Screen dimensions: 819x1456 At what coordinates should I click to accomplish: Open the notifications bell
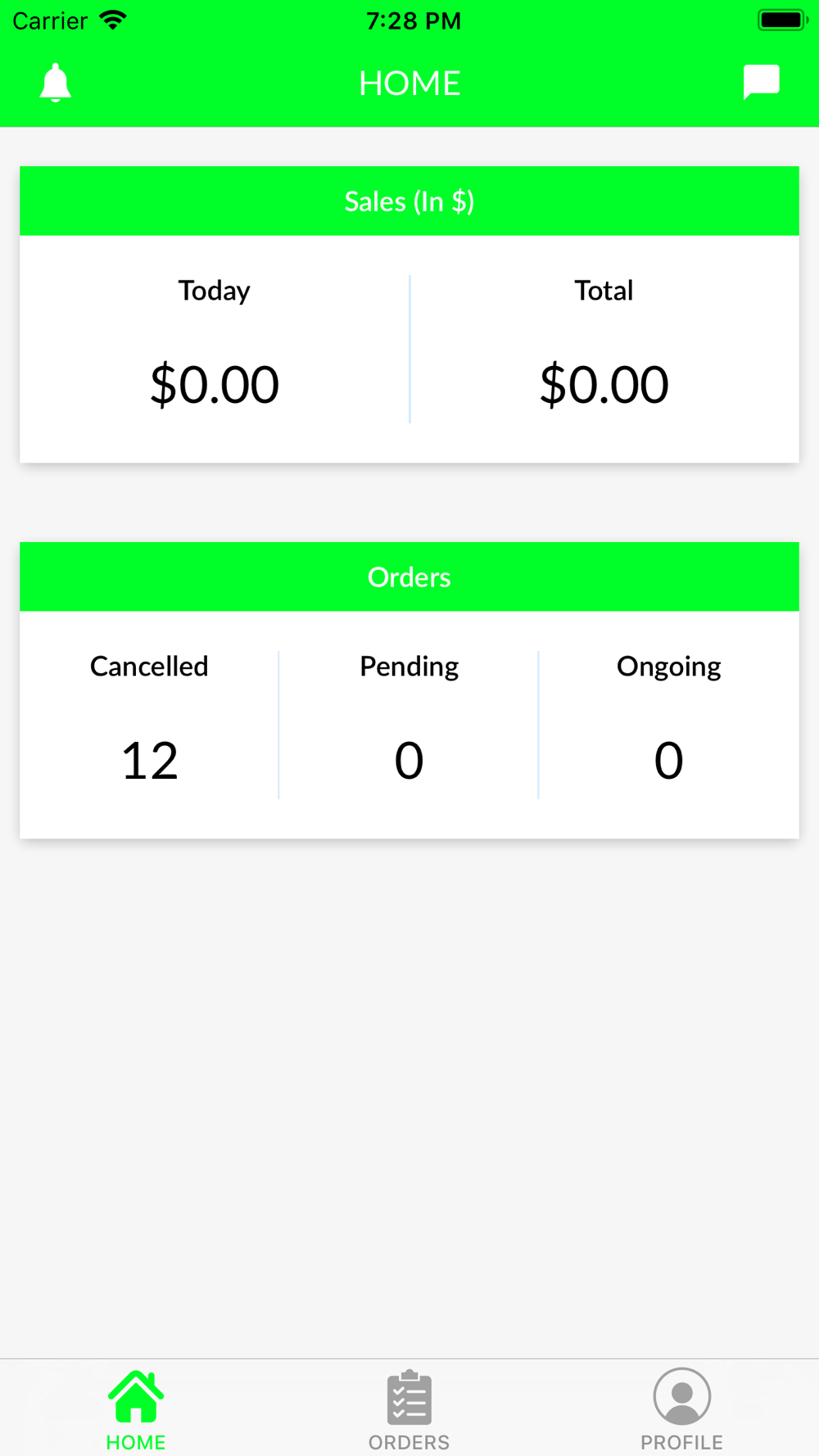[56, 83]
